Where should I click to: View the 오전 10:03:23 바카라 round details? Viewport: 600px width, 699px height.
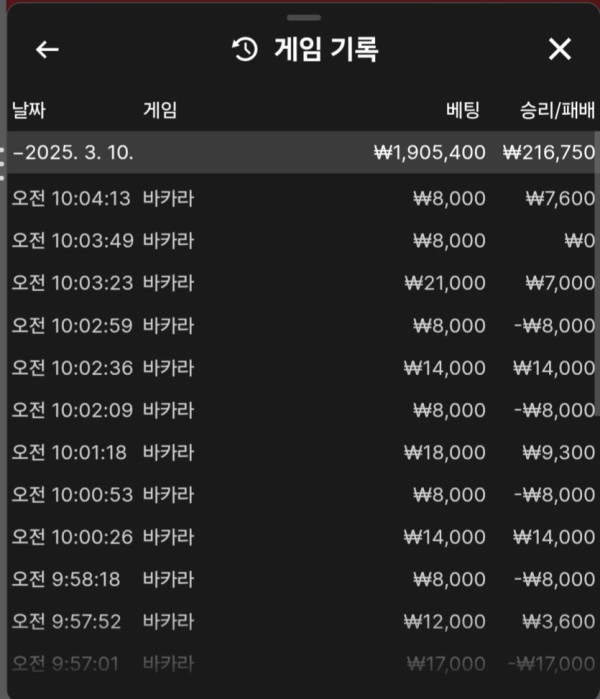(x=300, y=283)
